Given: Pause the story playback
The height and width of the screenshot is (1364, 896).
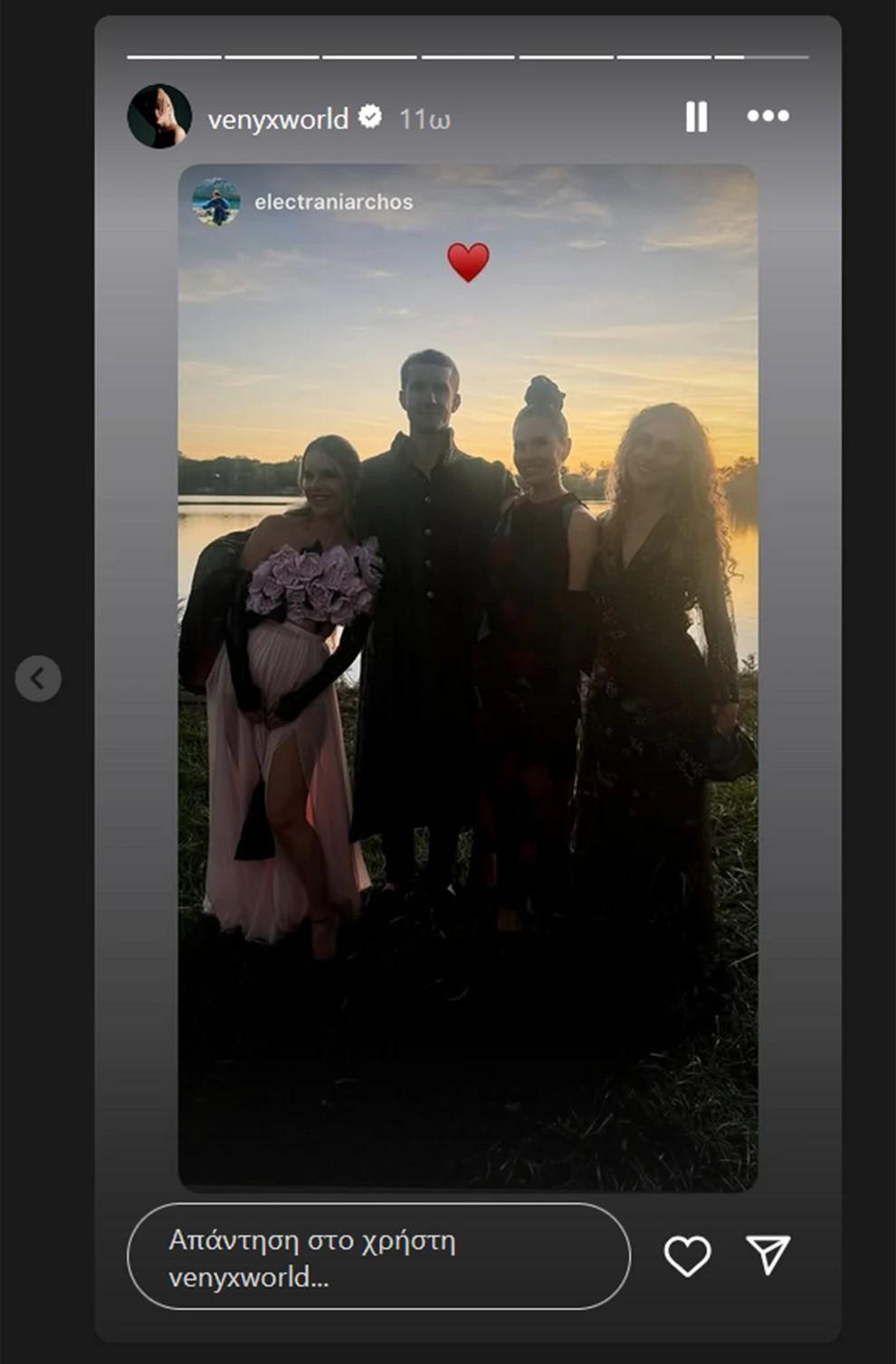Looking at the screenshot, I should 696,117.
